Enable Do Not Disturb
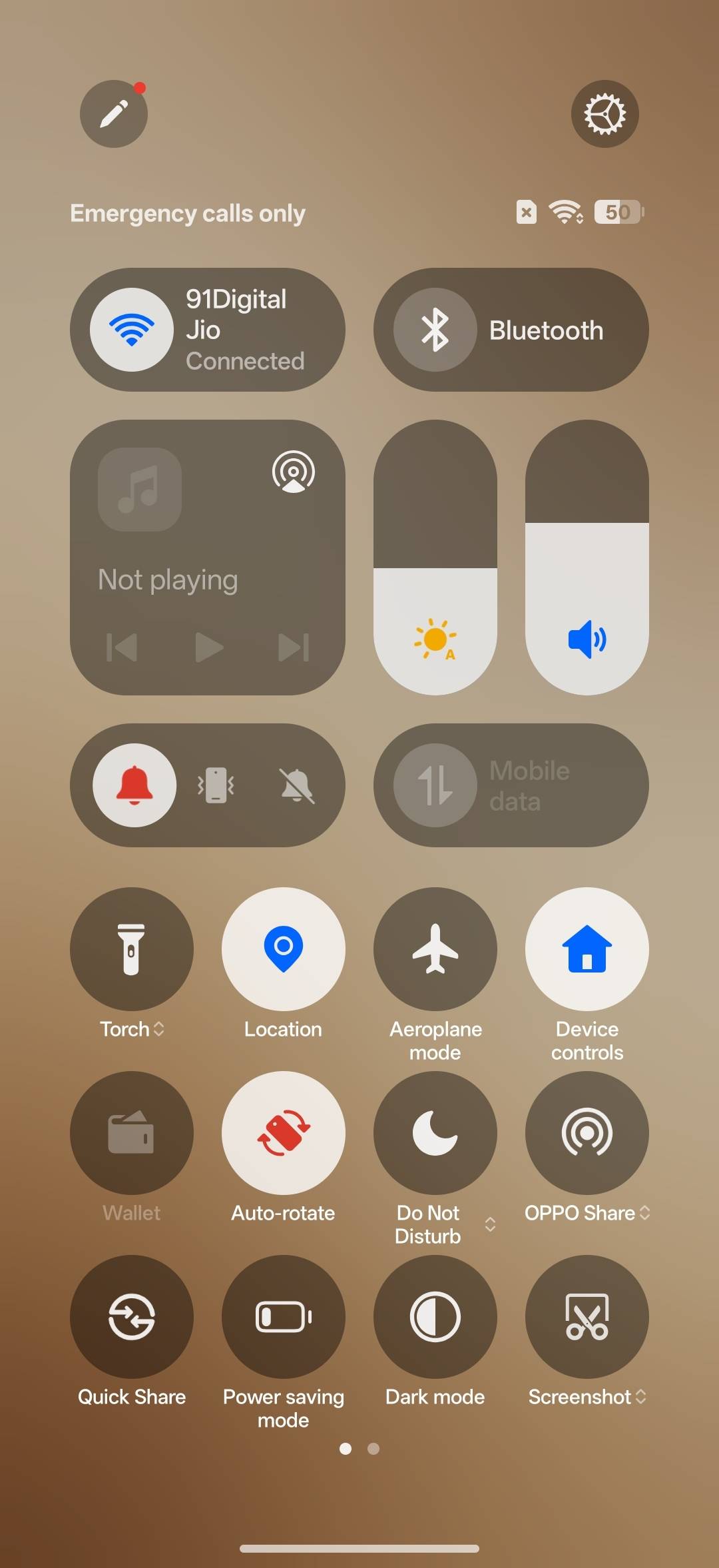This screenshot has height=1568, width=719. pyautogui.click(x=435, y=1132)
